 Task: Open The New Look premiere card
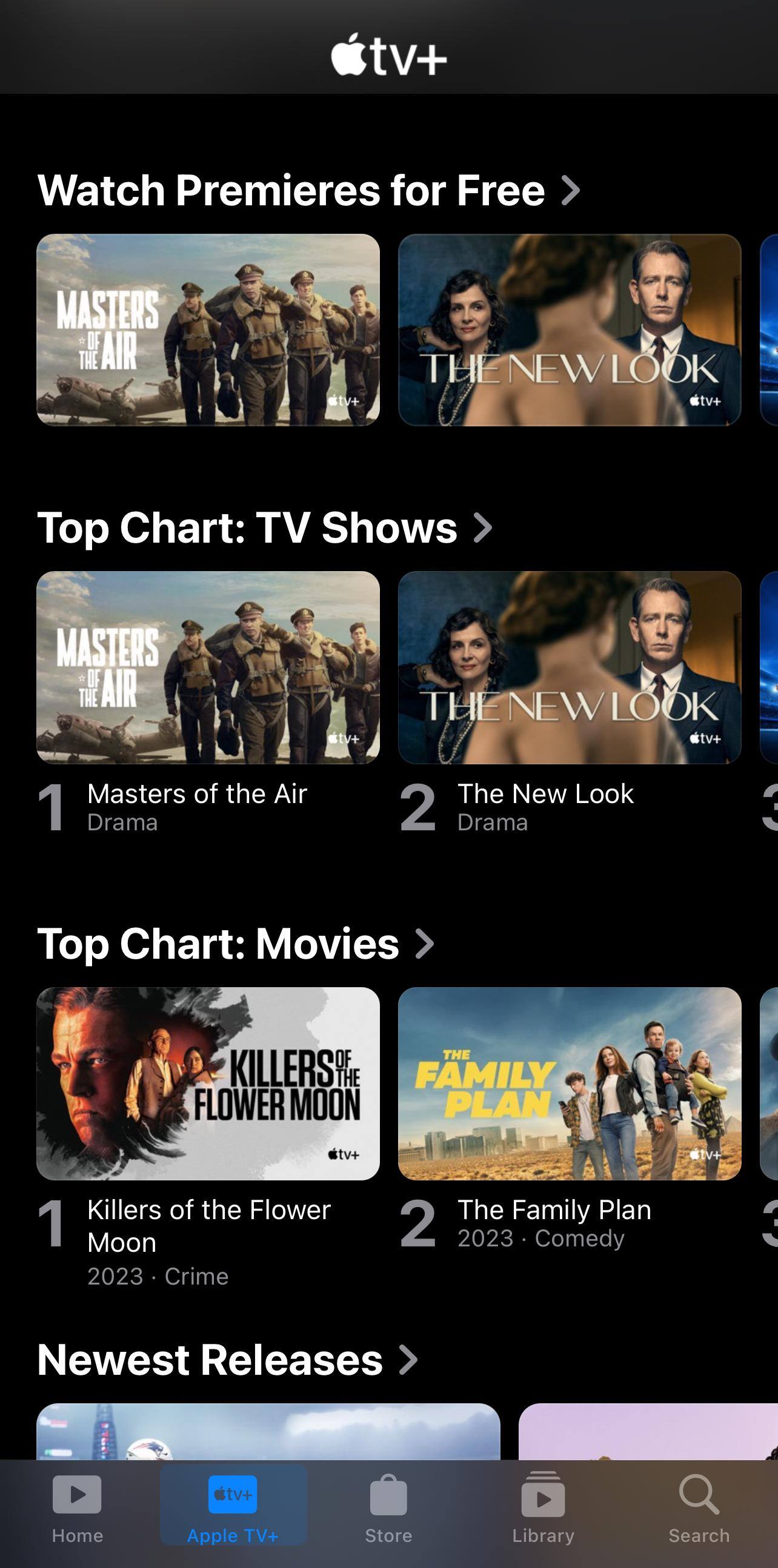pyautogui.click(x=569, y=330)
